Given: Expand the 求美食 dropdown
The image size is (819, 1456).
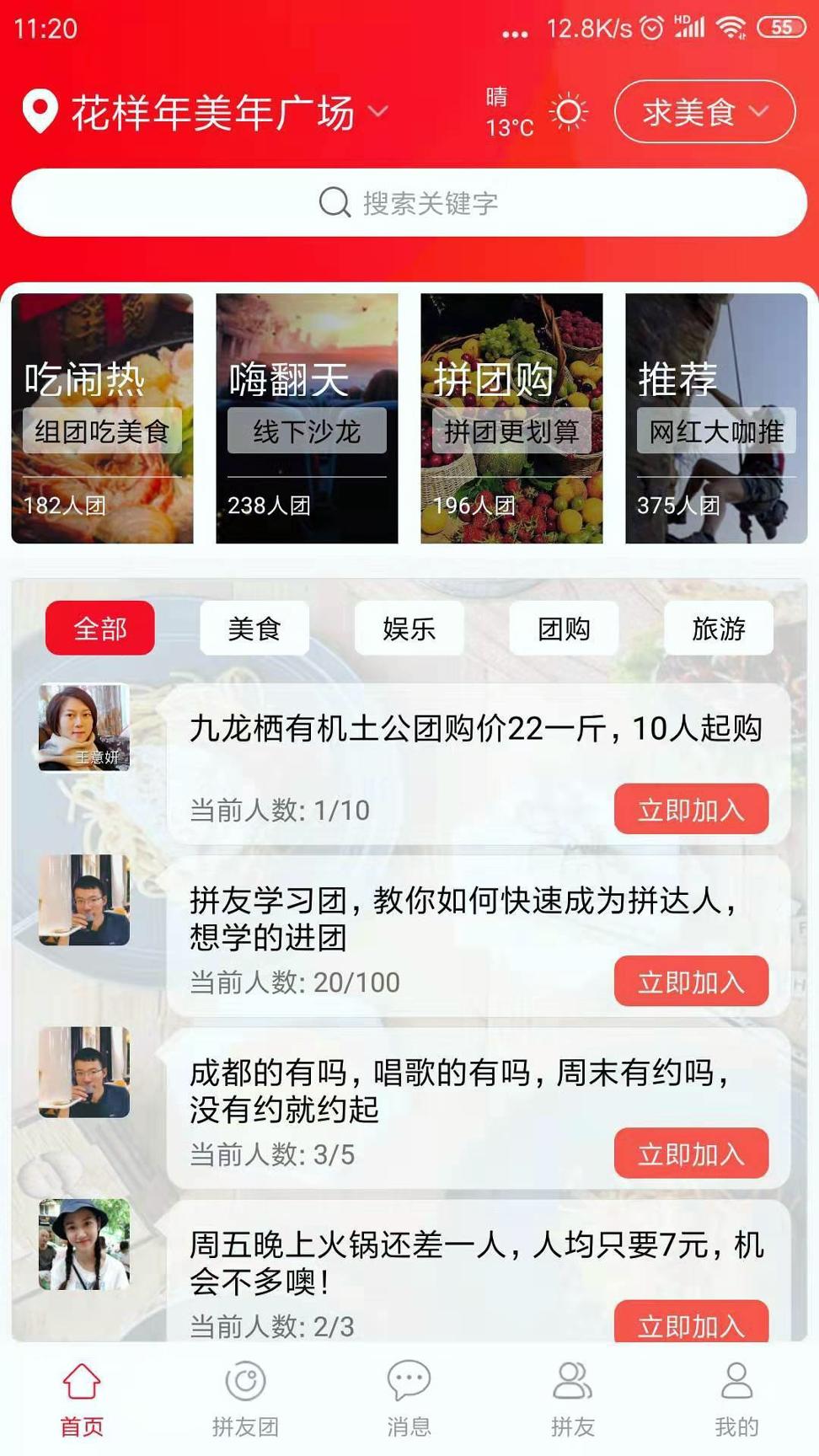Looking at the screenshot, I should 704,112.
